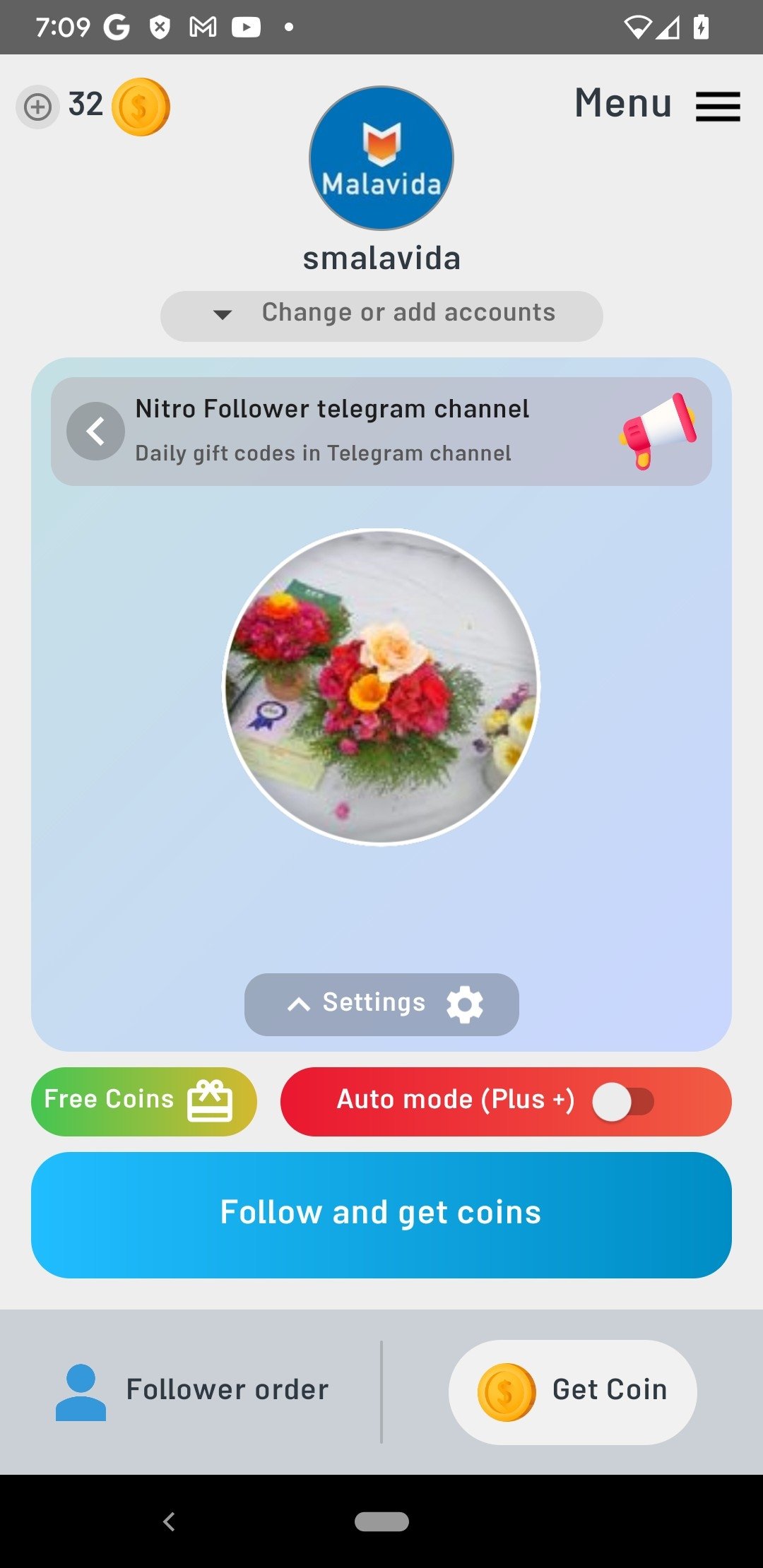Open the Nitro Follower telegram channel banner
Image resolution: width=763 pixels, height=1568 pixels.
381,431
